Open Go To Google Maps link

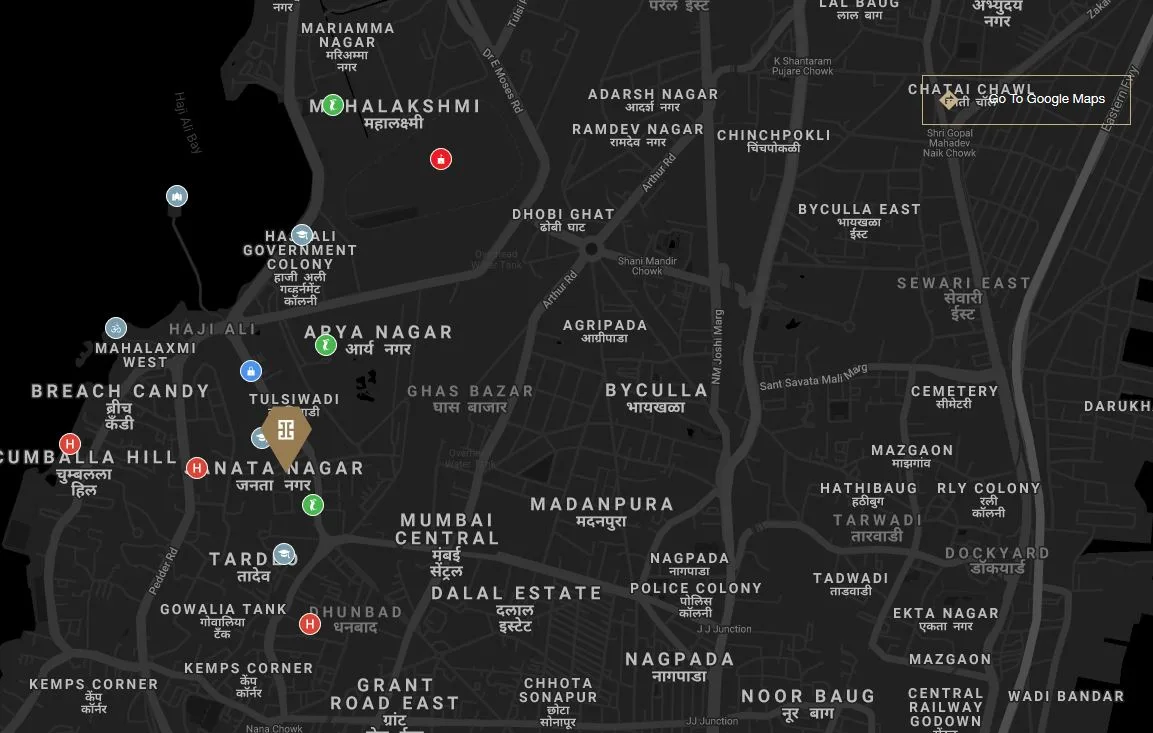pyautogui.click(x=1047, y=99)
